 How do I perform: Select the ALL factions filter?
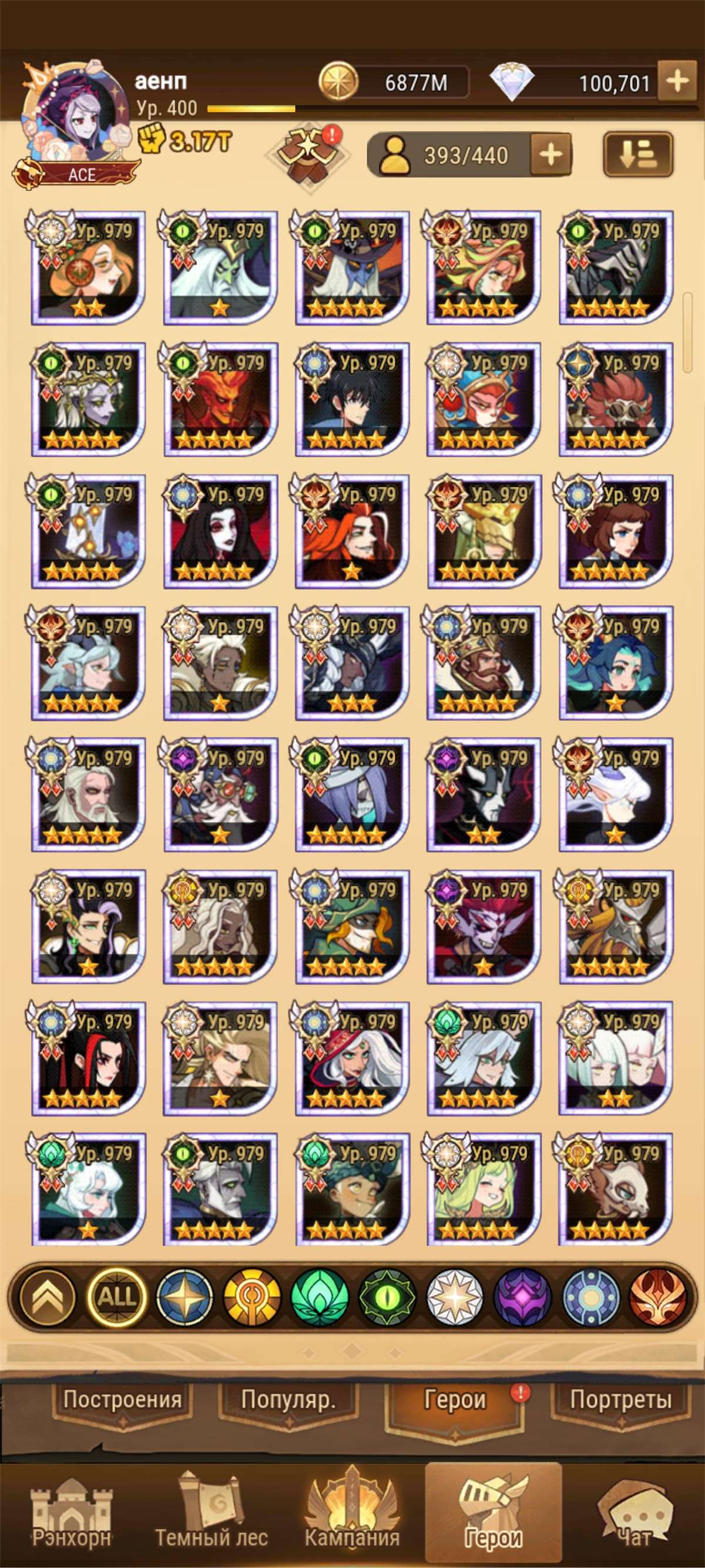click(116, 1297)
